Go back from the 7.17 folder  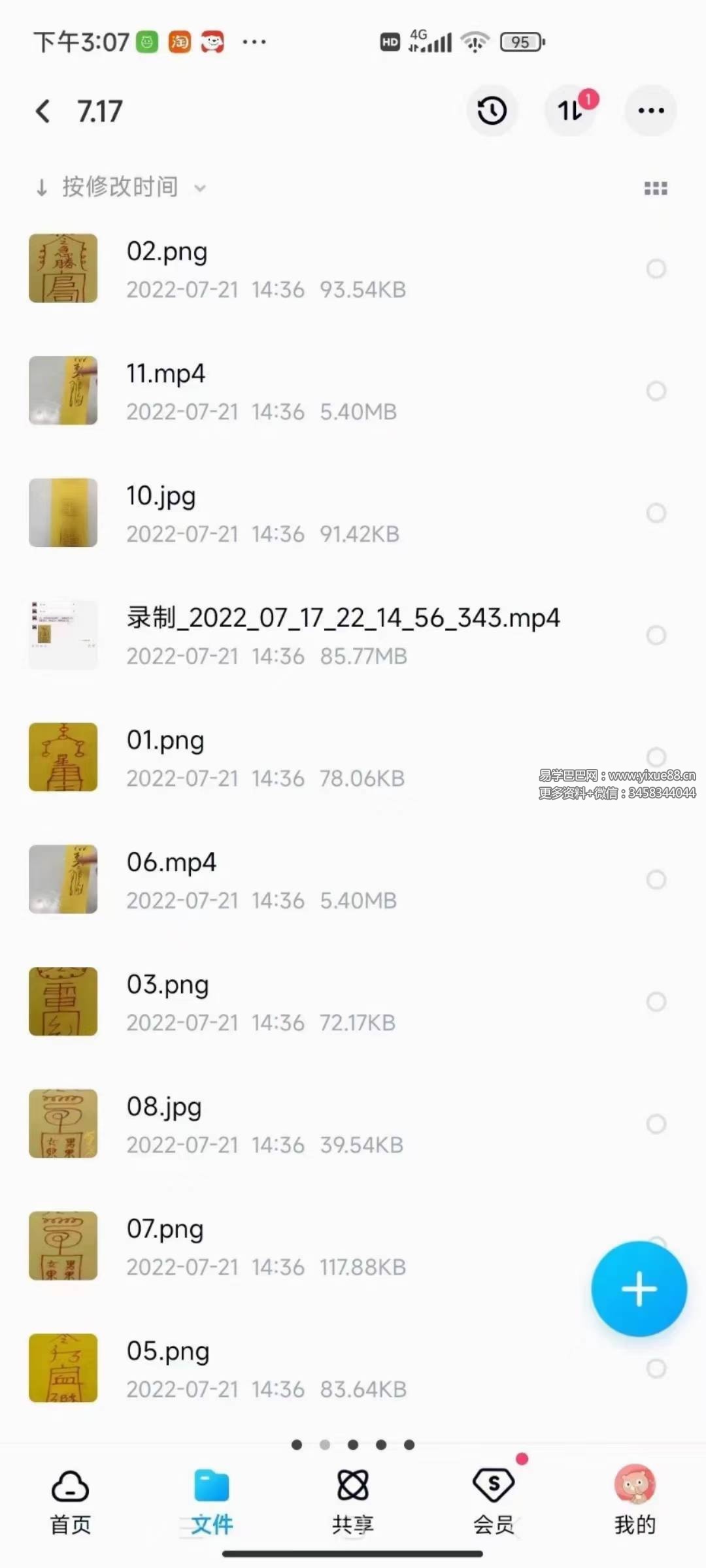coord(43,111)
